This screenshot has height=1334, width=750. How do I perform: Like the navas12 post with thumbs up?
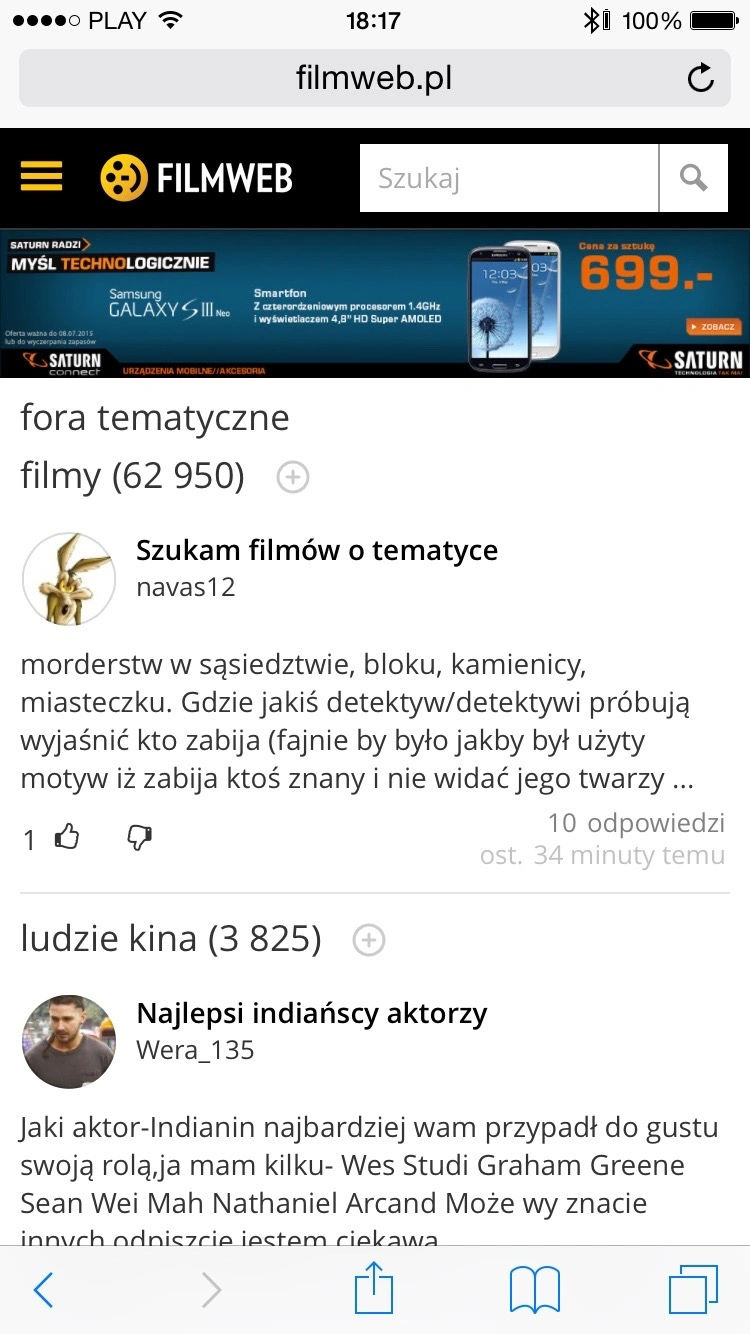67,837
